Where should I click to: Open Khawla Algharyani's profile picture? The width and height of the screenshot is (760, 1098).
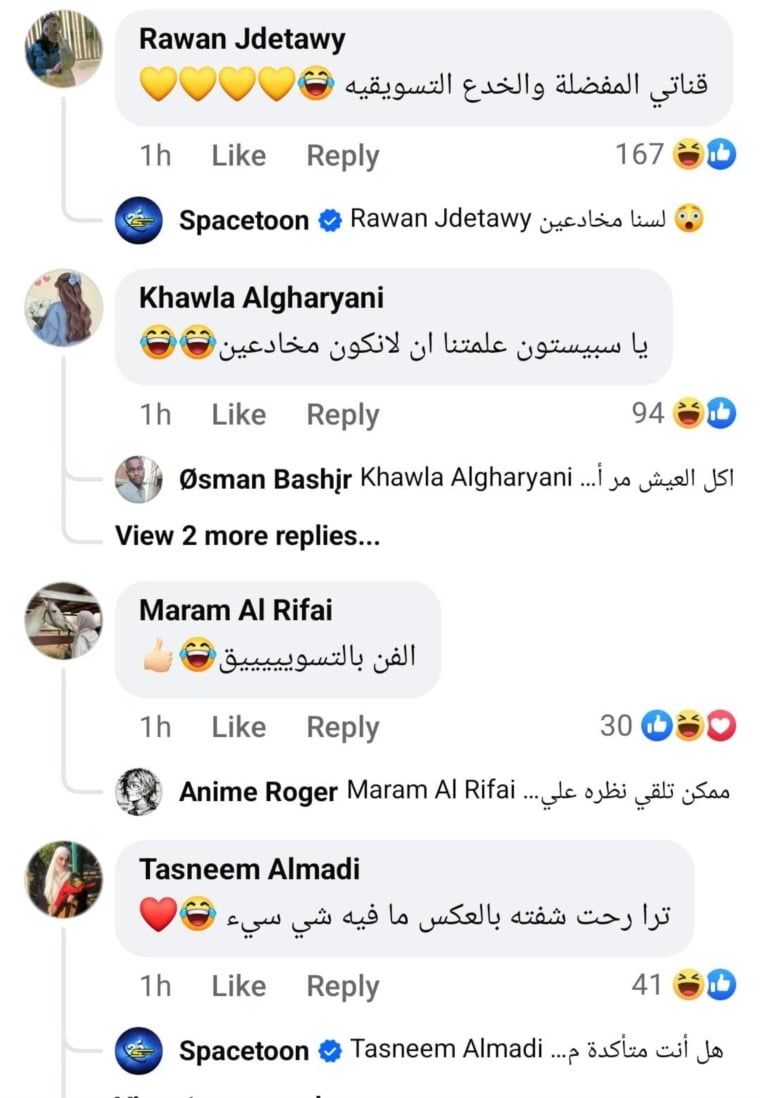(x=63, y=307)
